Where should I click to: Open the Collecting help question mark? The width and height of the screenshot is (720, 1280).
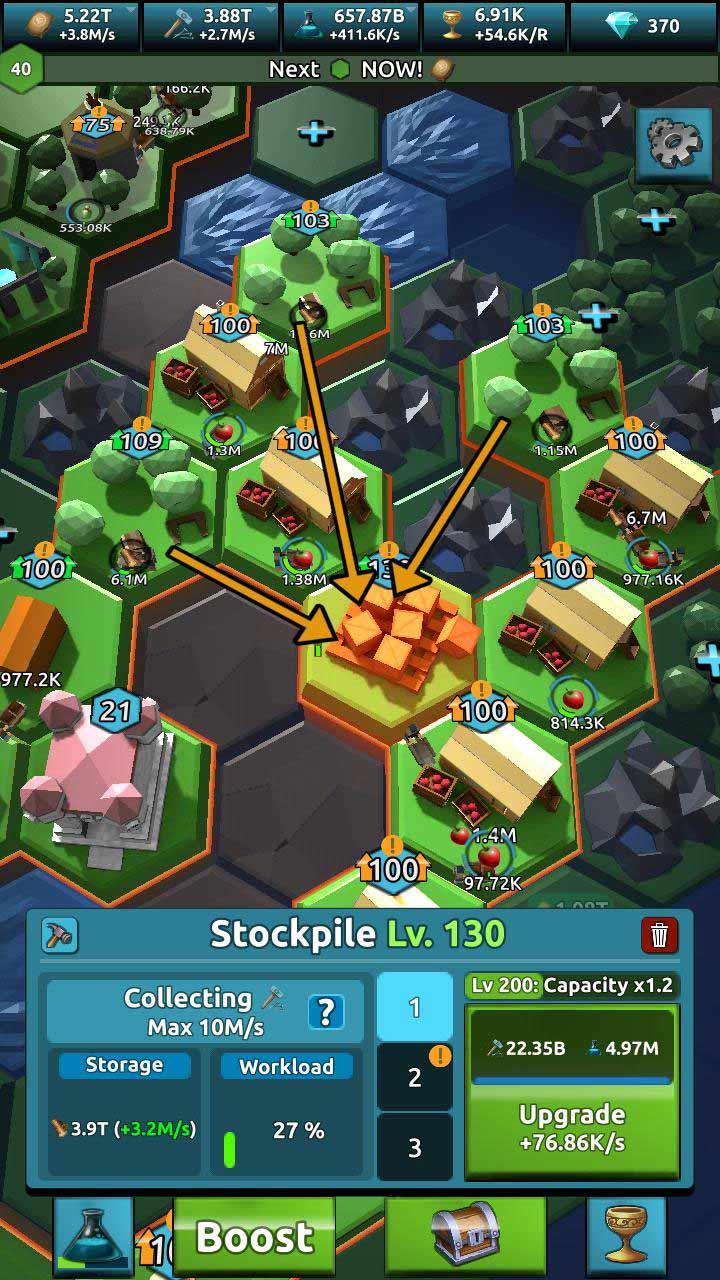click(x=325, y=1012)
